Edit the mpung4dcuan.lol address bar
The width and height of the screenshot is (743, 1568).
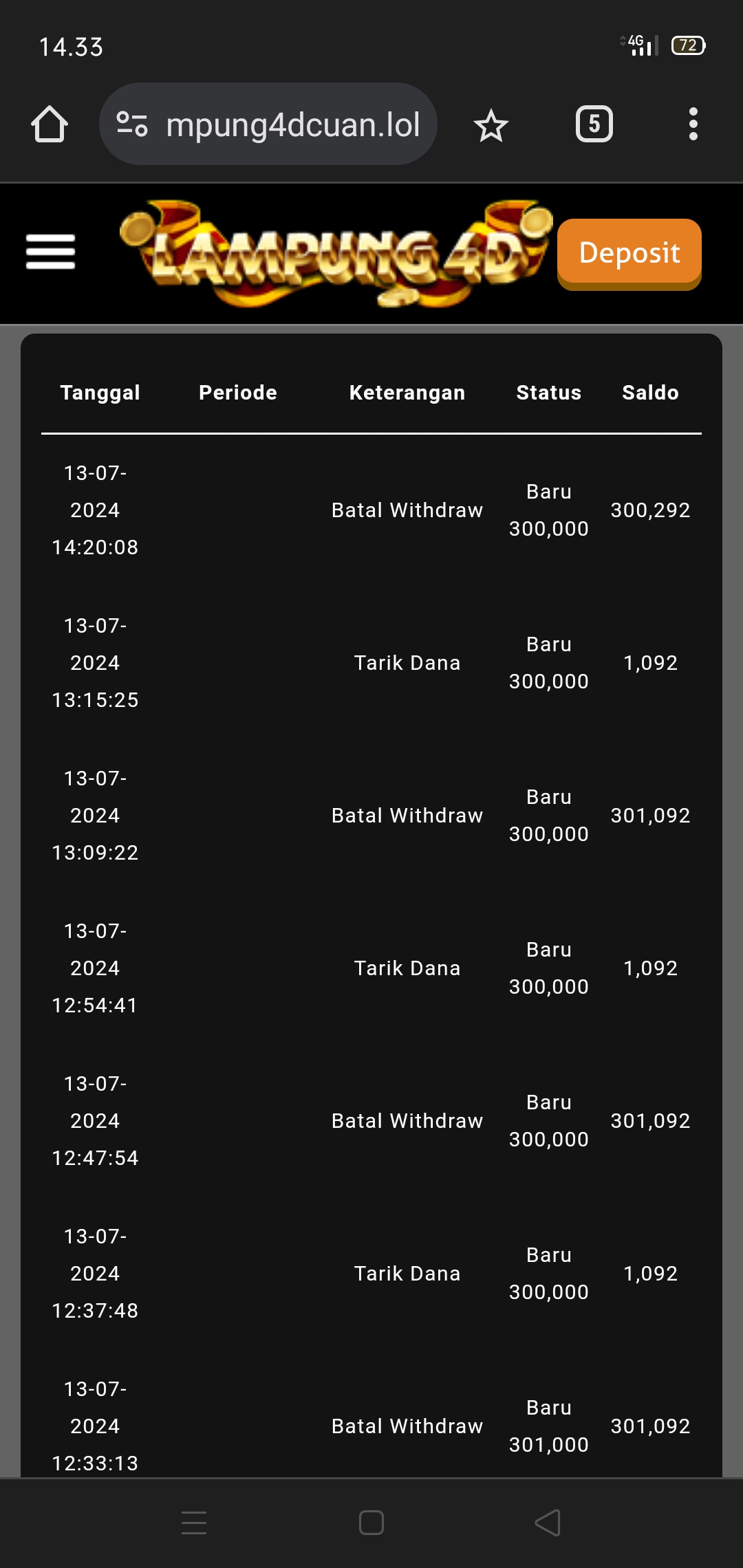293,124
